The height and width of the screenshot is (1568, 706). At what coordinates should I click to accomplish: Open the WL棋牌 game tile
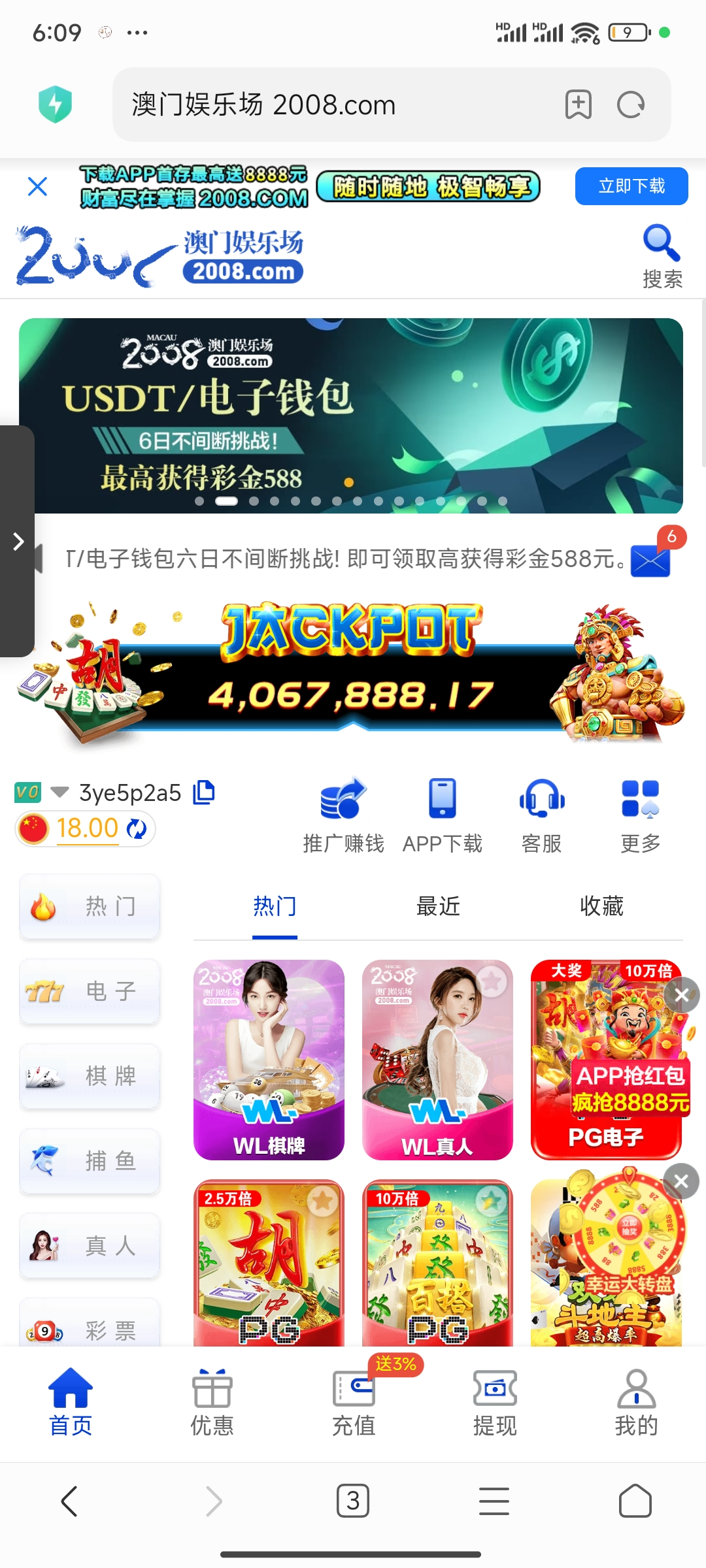pyautogui.click(x=269, y=1060)
